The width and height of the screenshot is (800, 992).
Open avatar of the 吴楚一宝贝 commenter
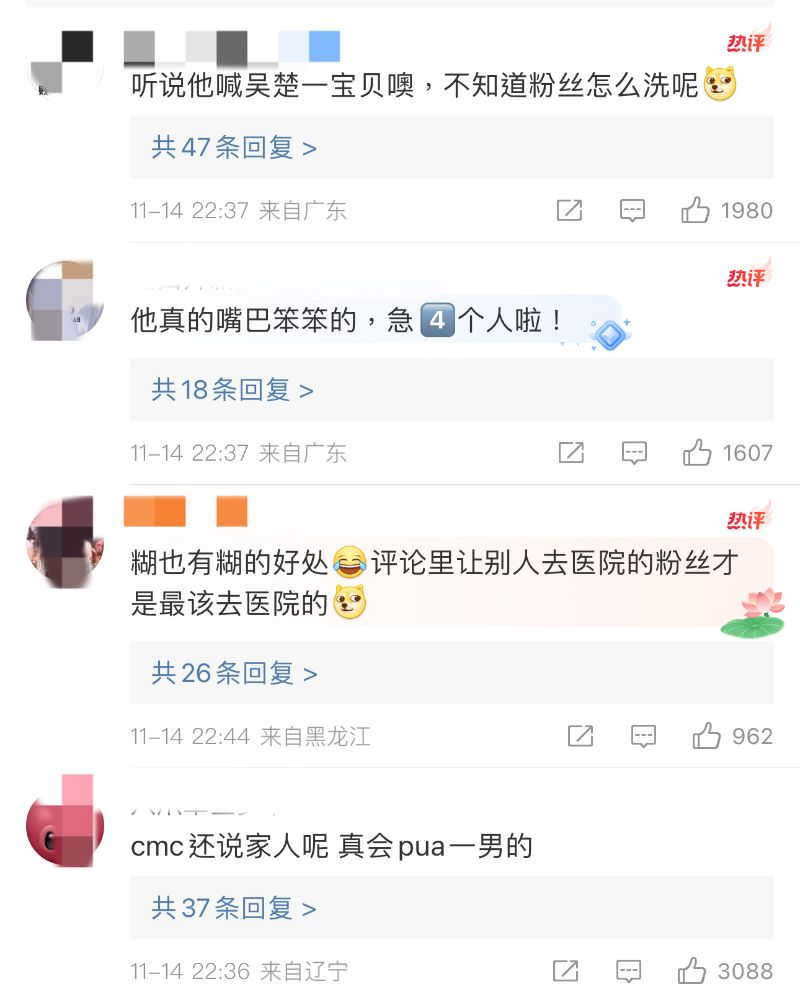[65, 62]
